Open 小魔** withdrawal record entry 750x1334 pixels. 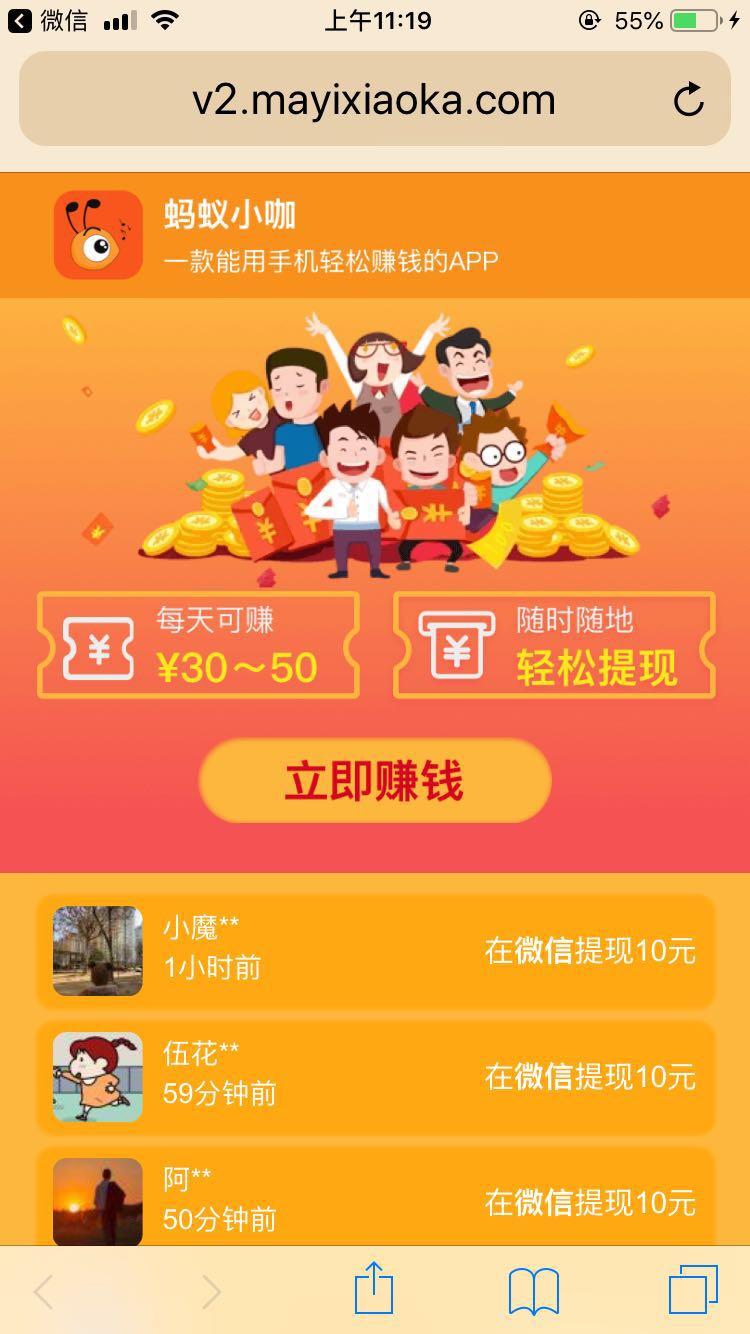375,951
